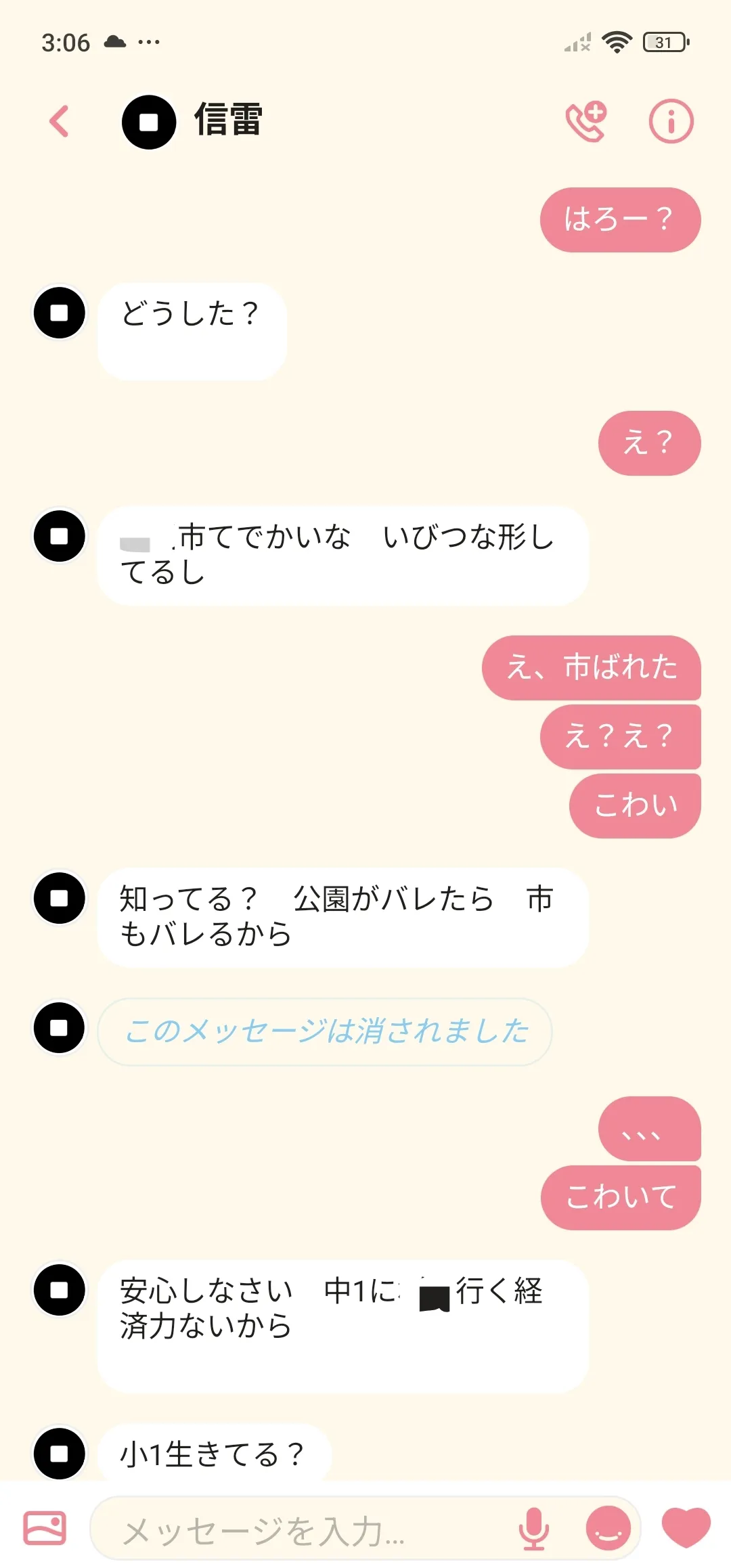
Task: Record a voice message with microphone
Action: 533,1528
